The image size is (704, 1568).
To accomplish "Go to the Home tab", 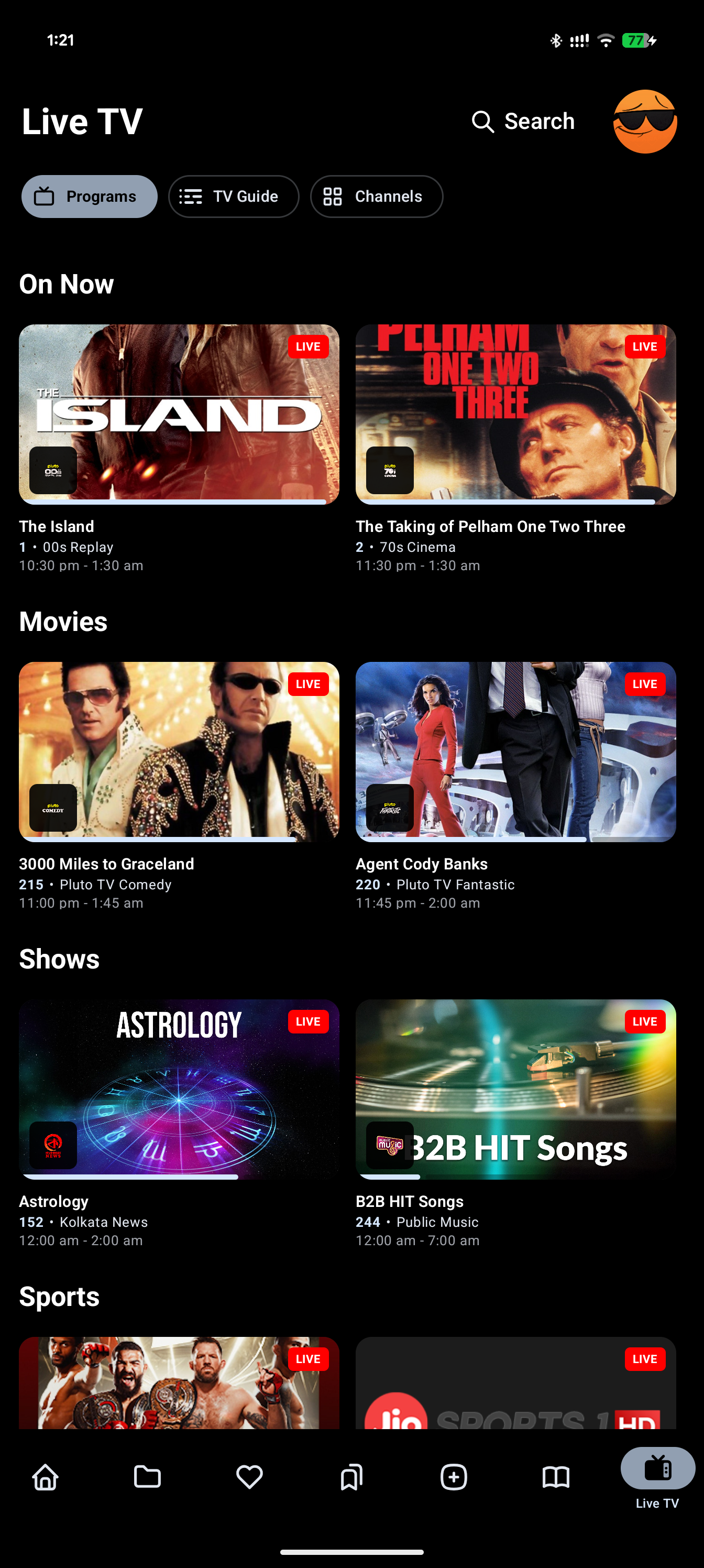I will point(46,1477).
